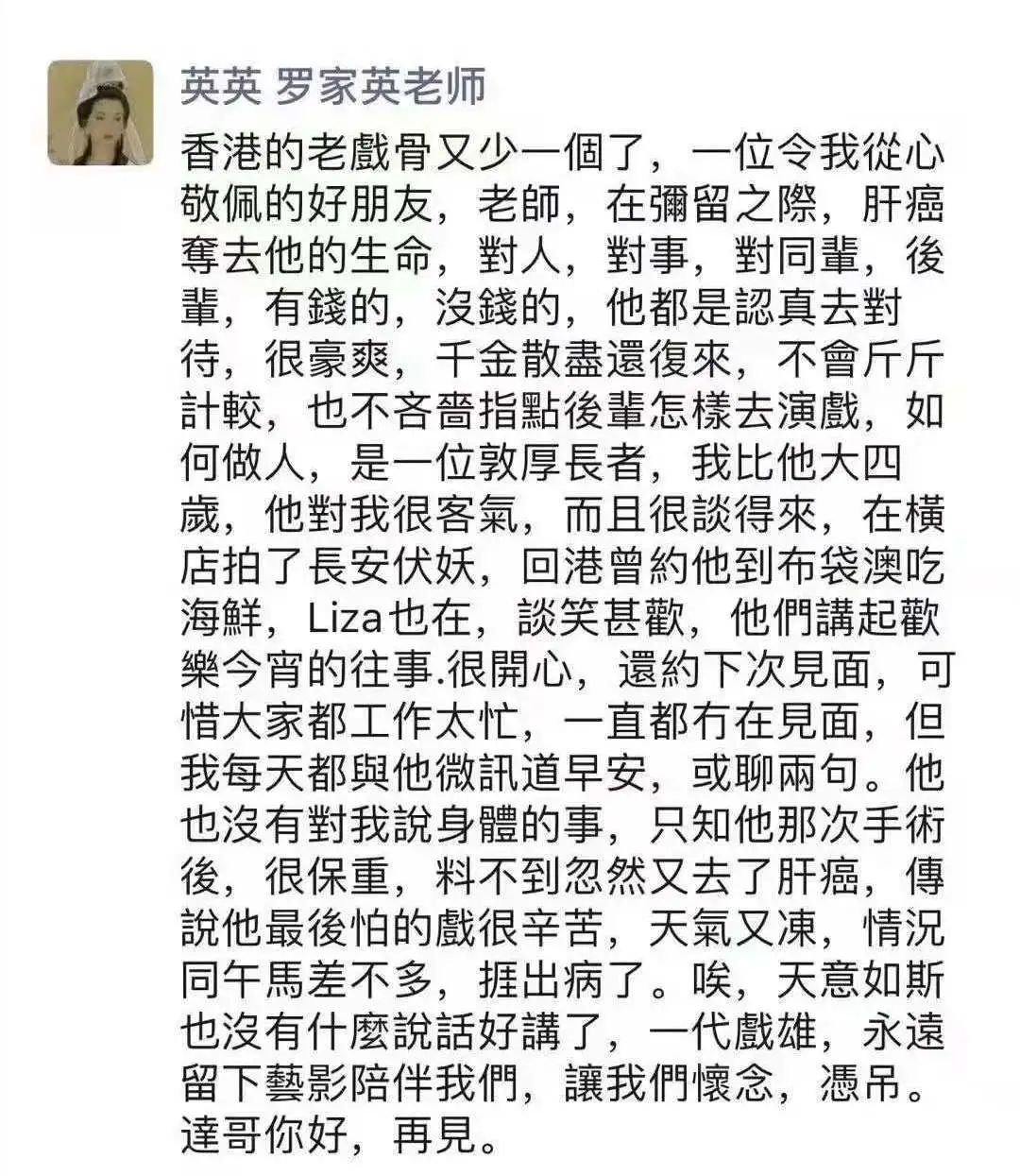Tap the name 英英 罗家英老师
This screenshot has height=1176, width=1020.
[x=332, y=87]
